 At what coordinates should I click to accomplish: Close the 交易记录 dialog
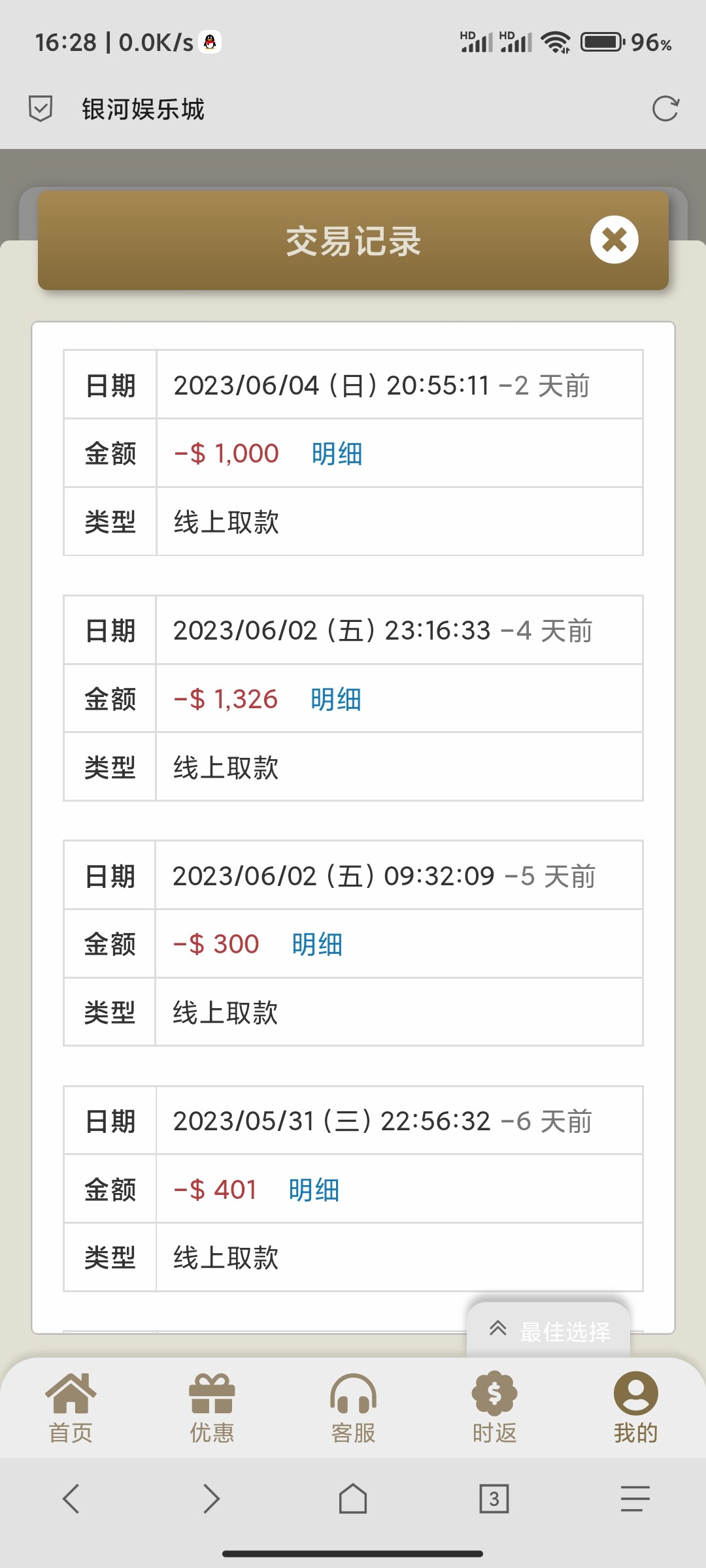[x=614, y=240]
